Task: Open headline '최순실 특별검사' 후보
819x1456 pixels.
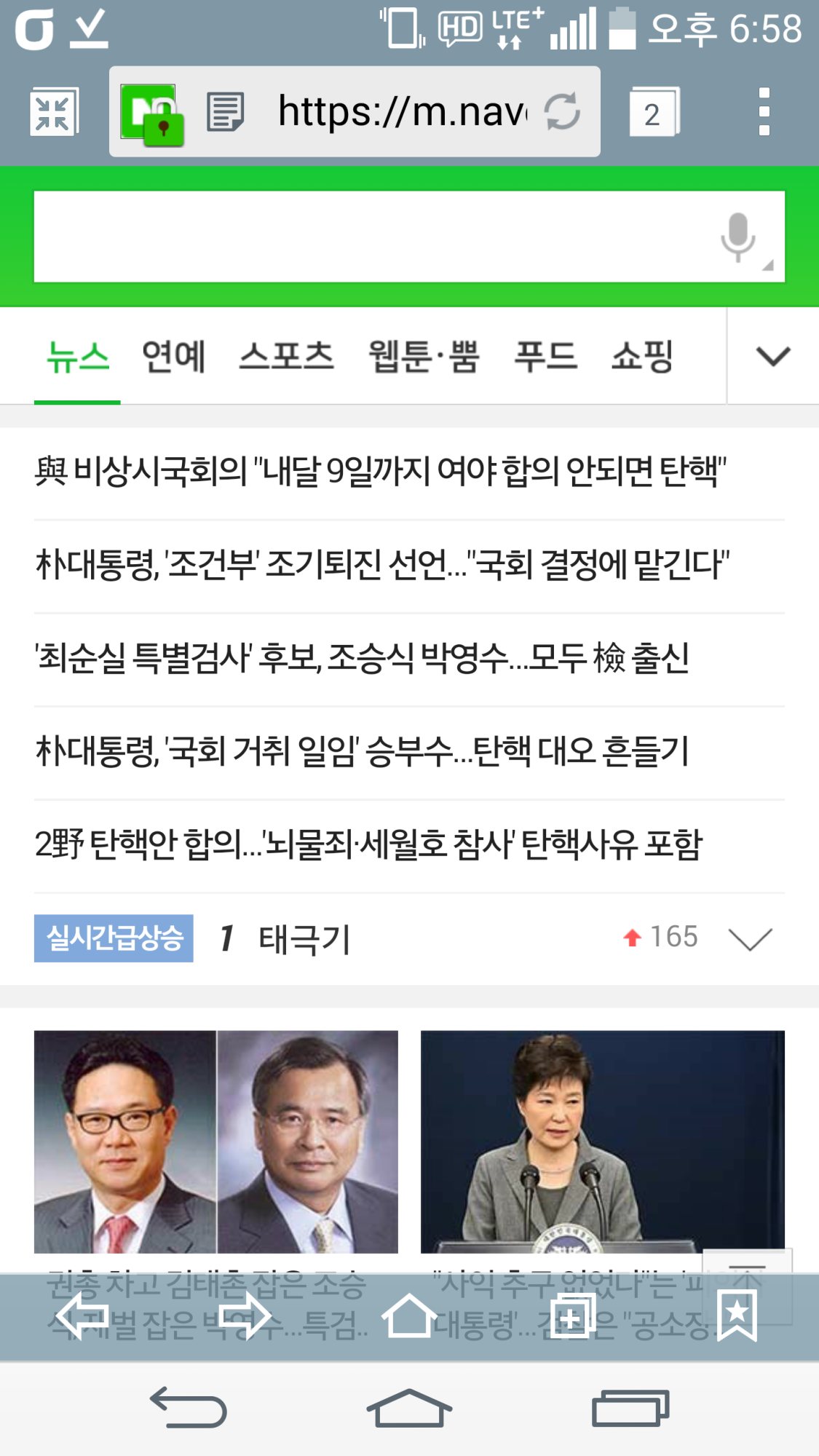Action: click(x=362, y=658)
